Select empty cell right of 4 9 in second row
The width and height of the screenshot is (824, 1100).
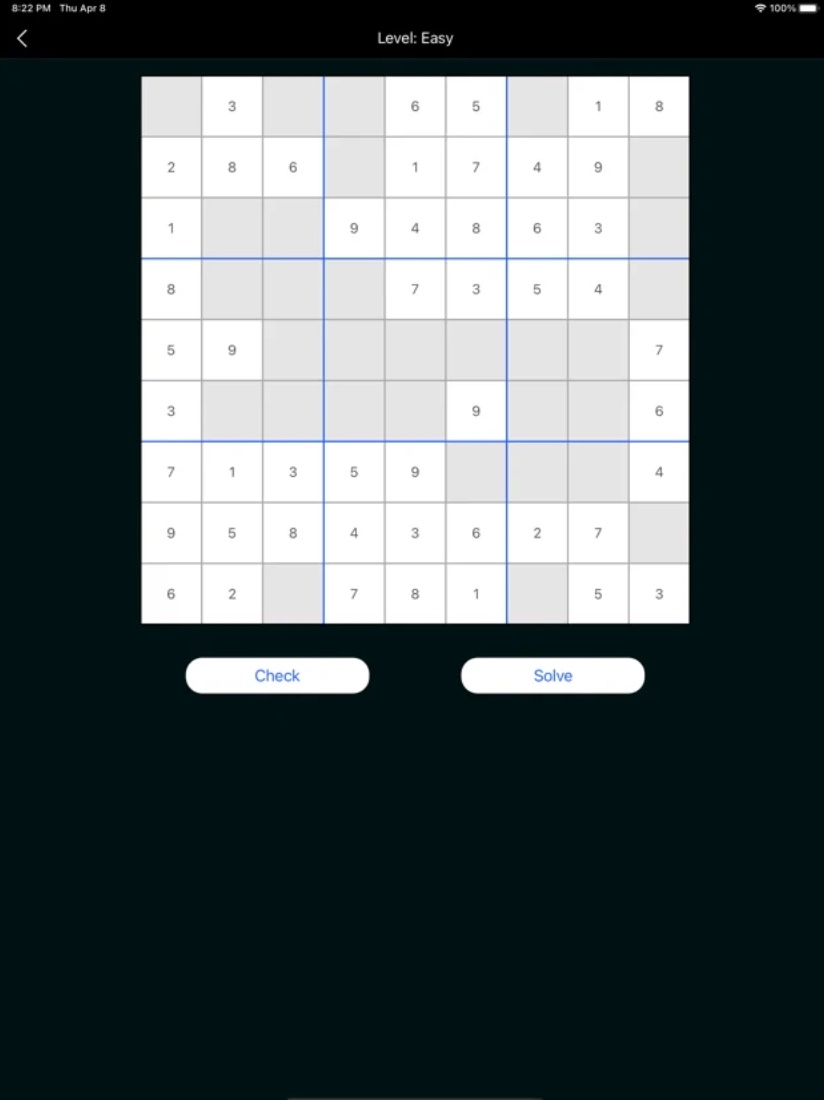point(659,167)
